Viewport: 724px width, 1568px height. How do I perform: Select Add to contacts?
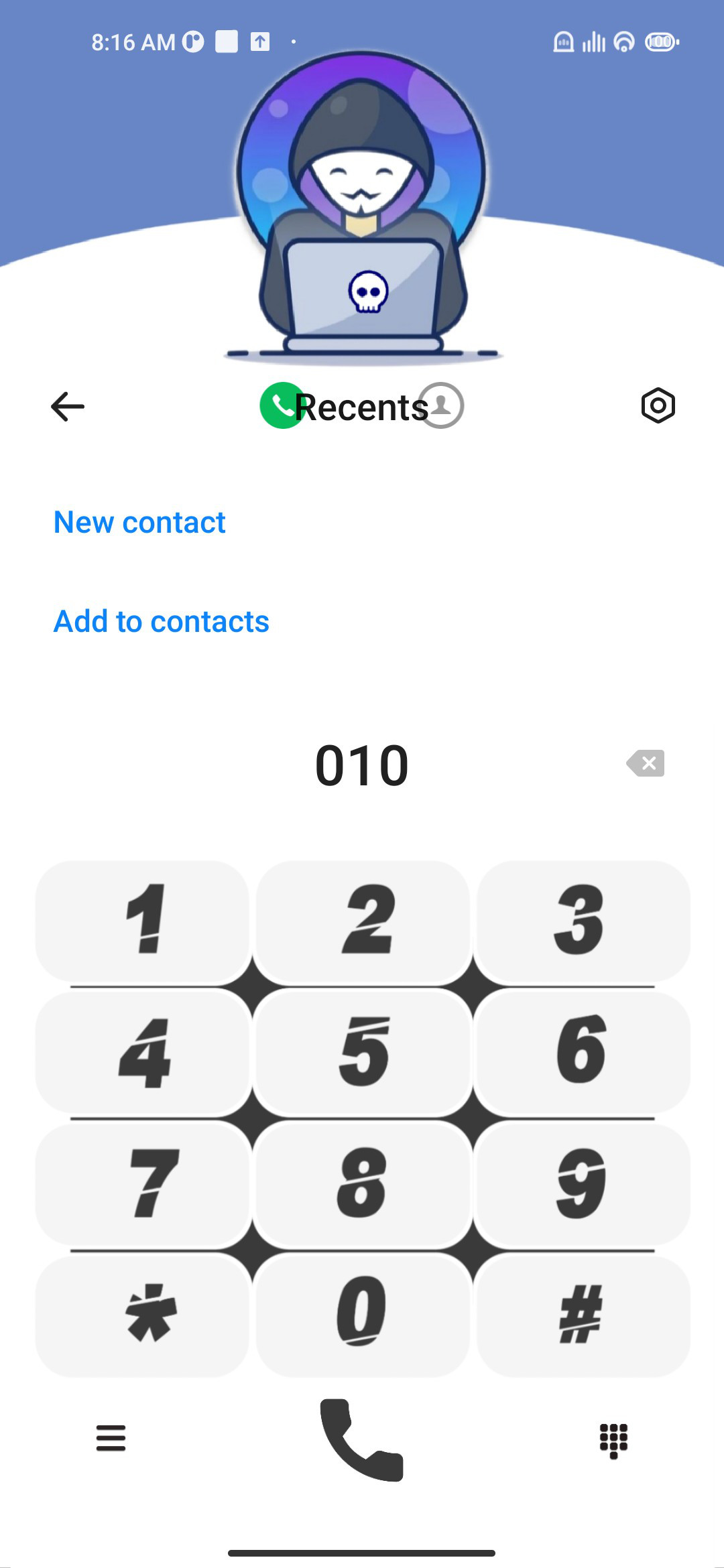[x=162, y=621]
